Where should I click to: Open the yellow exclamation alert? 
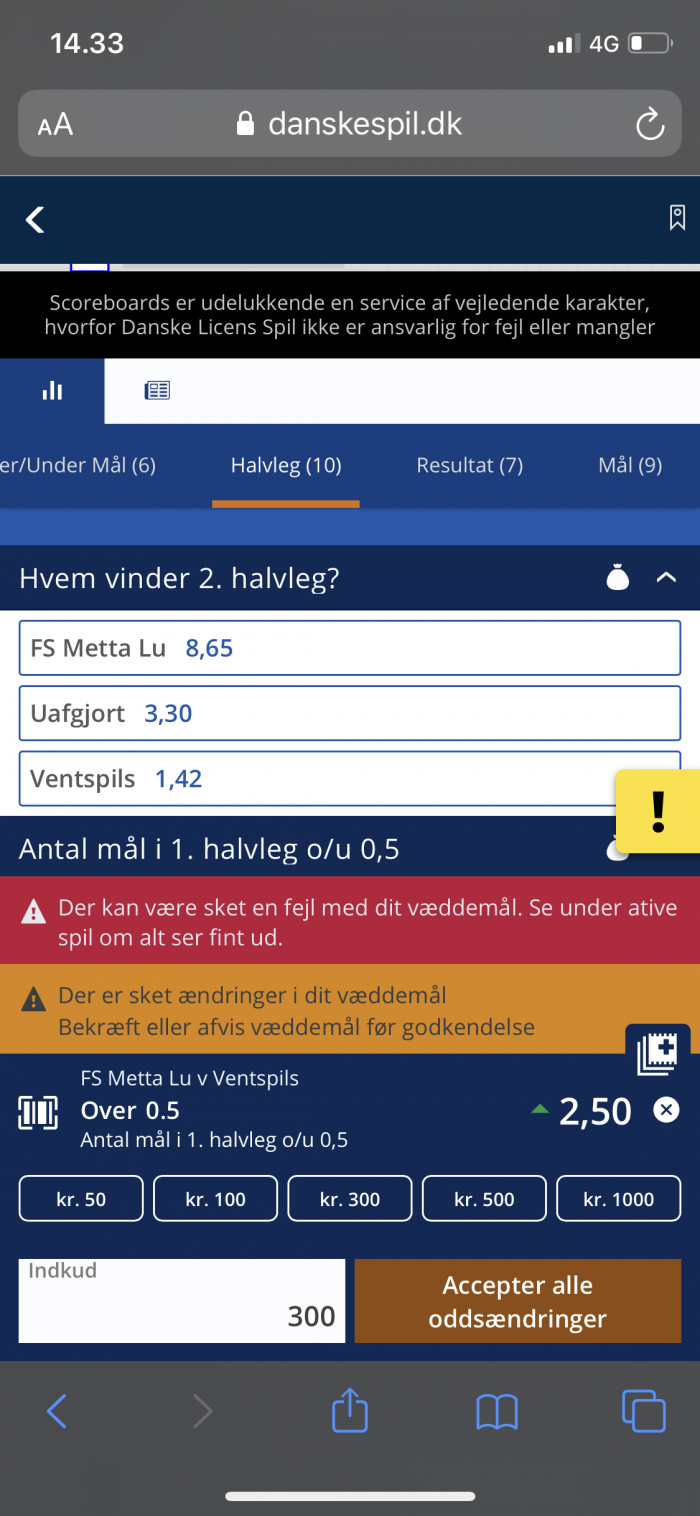pos(657,811)
